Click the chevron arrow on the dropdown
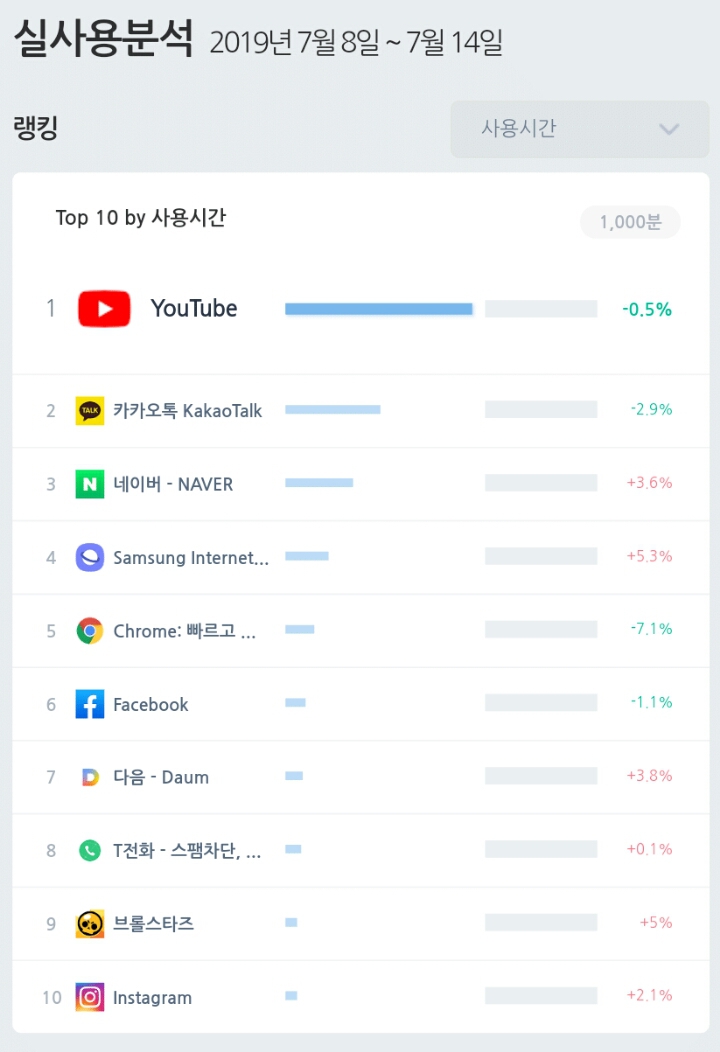The image size is (720, 1052). 669,129
